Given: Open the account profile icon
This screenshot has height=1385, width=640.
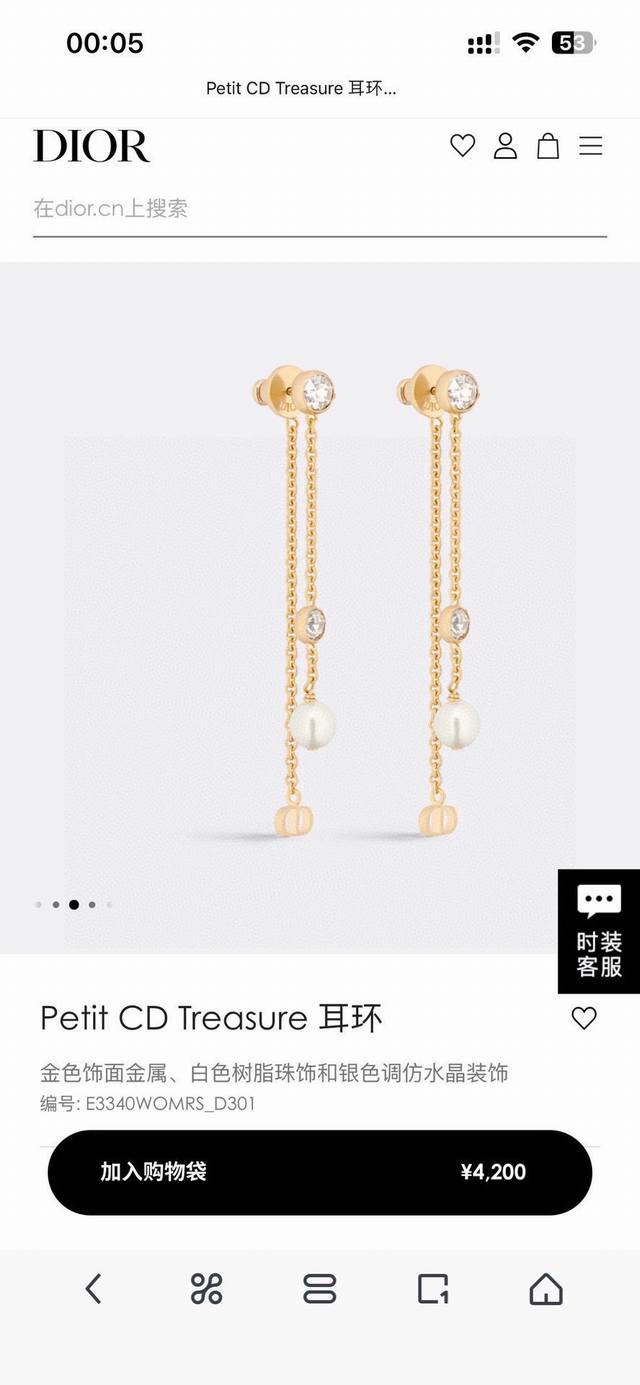Looking at the screenshot, I should tap(505, 146).
